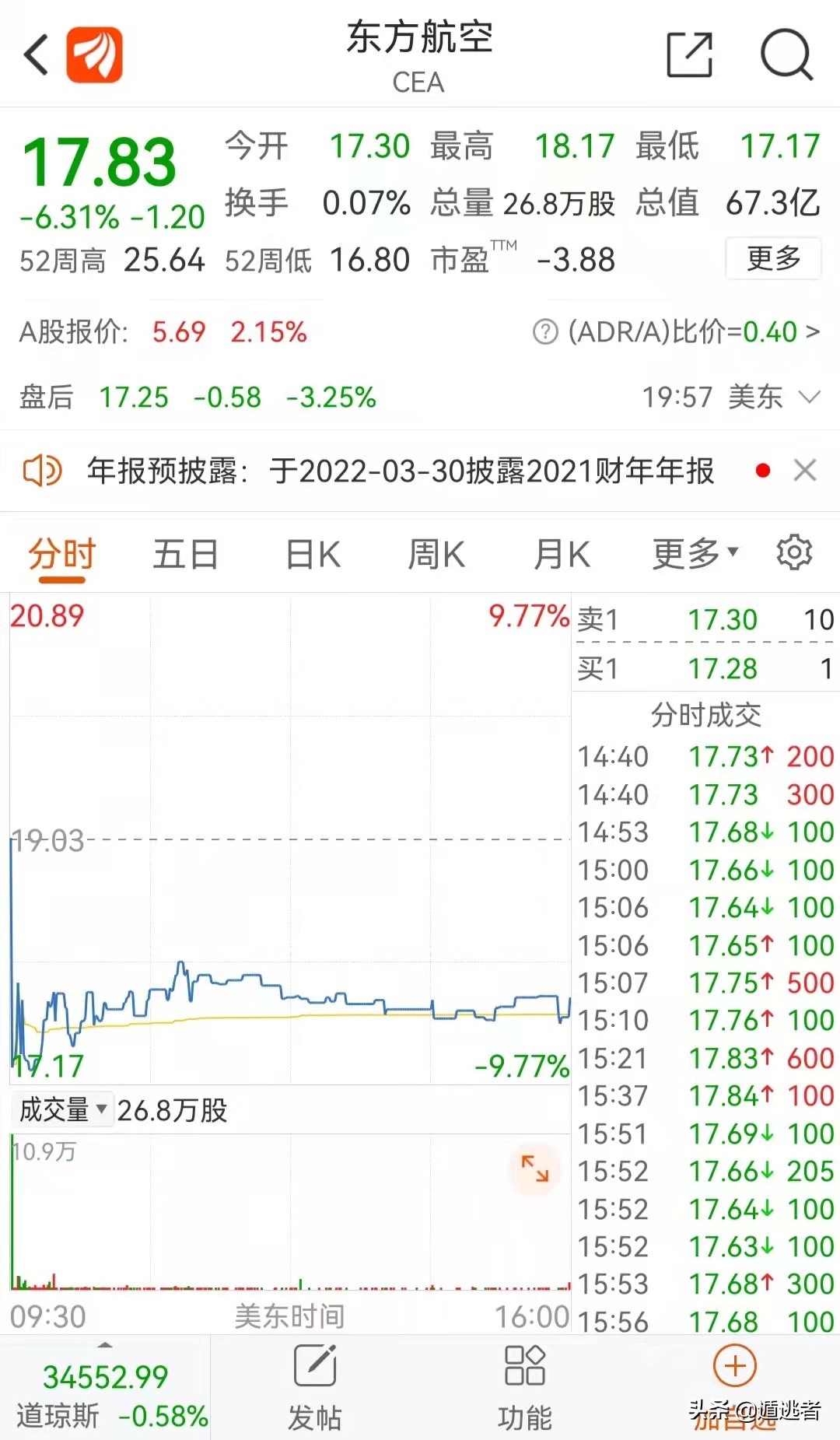This screenshot has height=1440, width=840.
Task: Switch to the 月K chart tab
Action: (562, 555)
